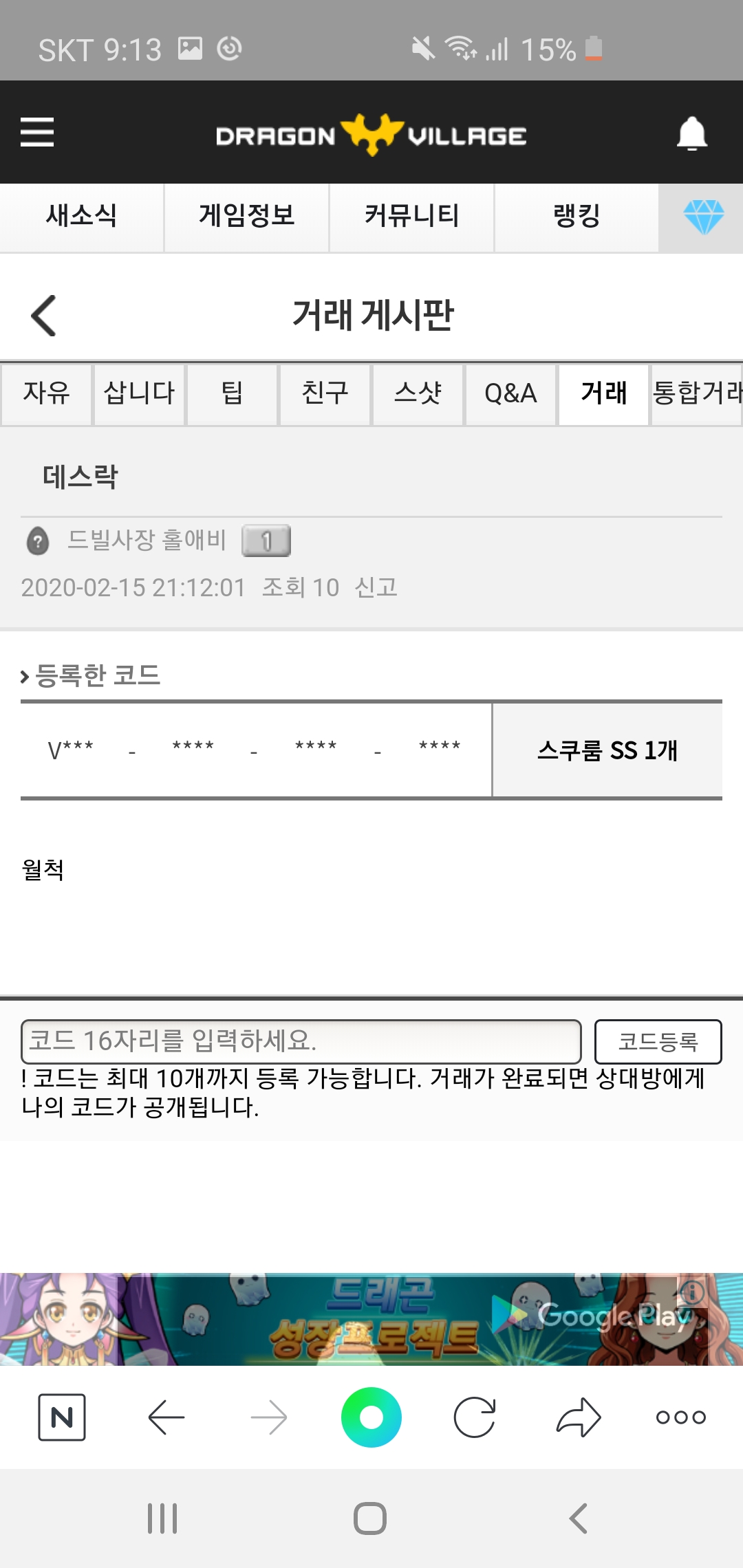Report this post via 신고
The height and width of the screenshot is (1568, 743).
pyautogui.click(x=376, y=587)
